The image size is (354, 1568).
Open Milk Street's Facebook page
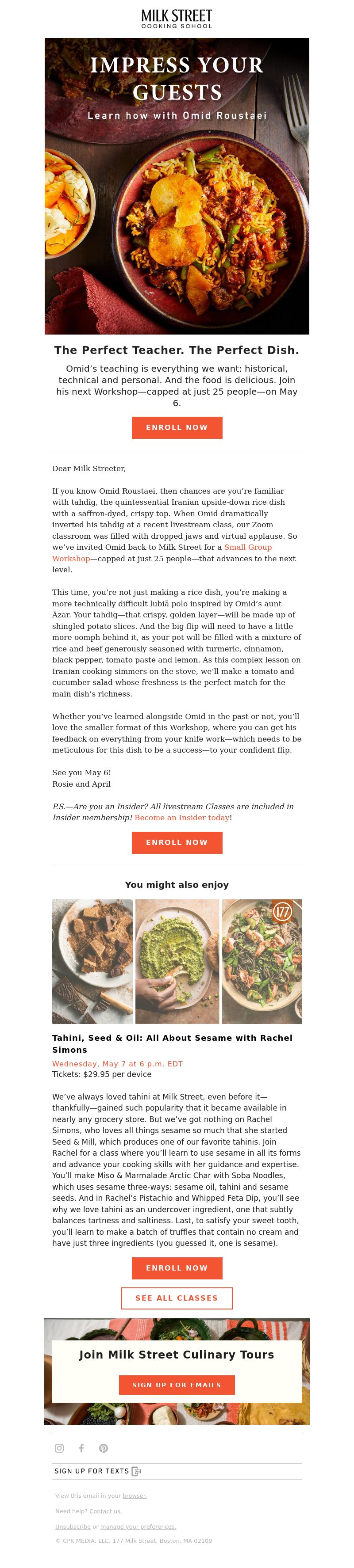click(x=81, y=1447)
